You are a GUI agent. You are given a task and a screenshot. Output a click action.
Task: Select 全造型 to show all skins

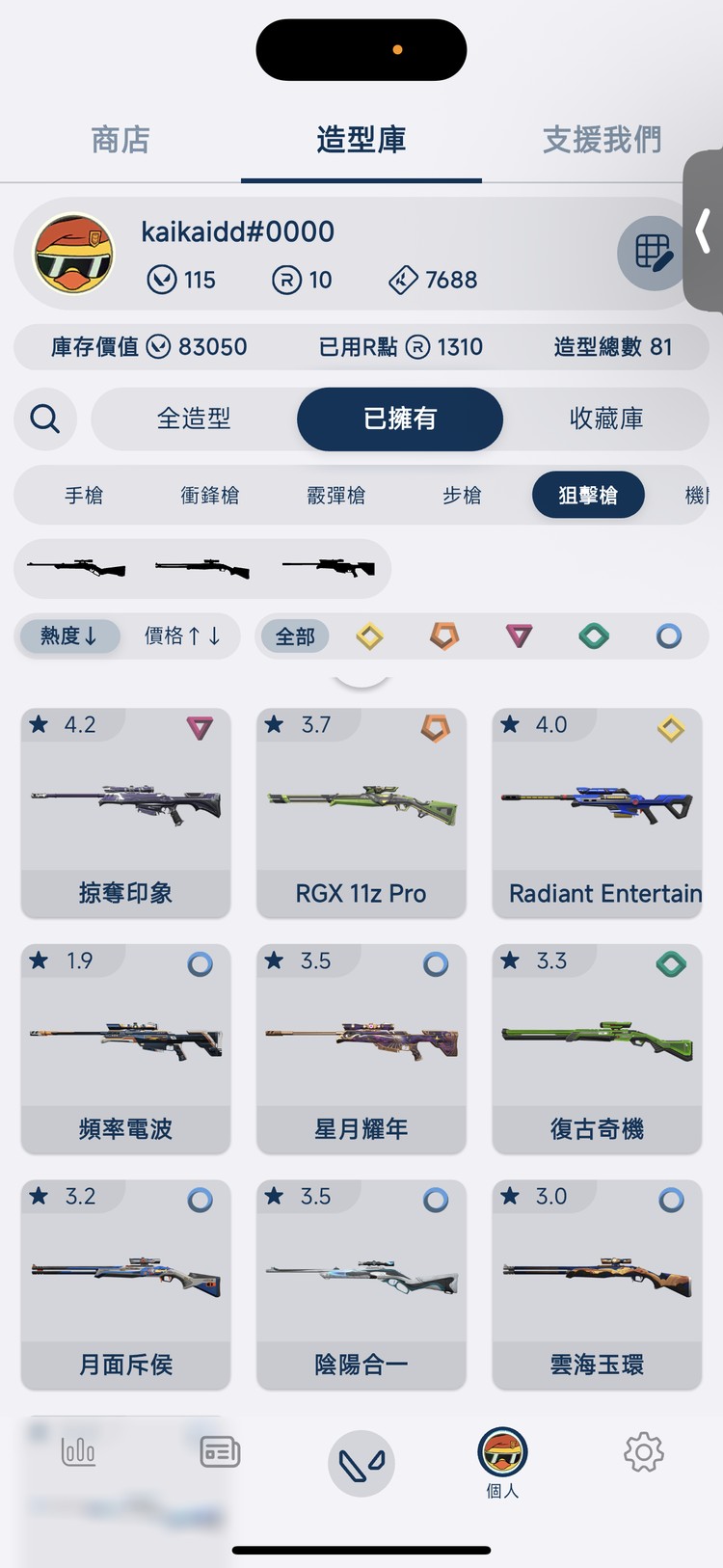pyautogui.click(x=193, y=419)
